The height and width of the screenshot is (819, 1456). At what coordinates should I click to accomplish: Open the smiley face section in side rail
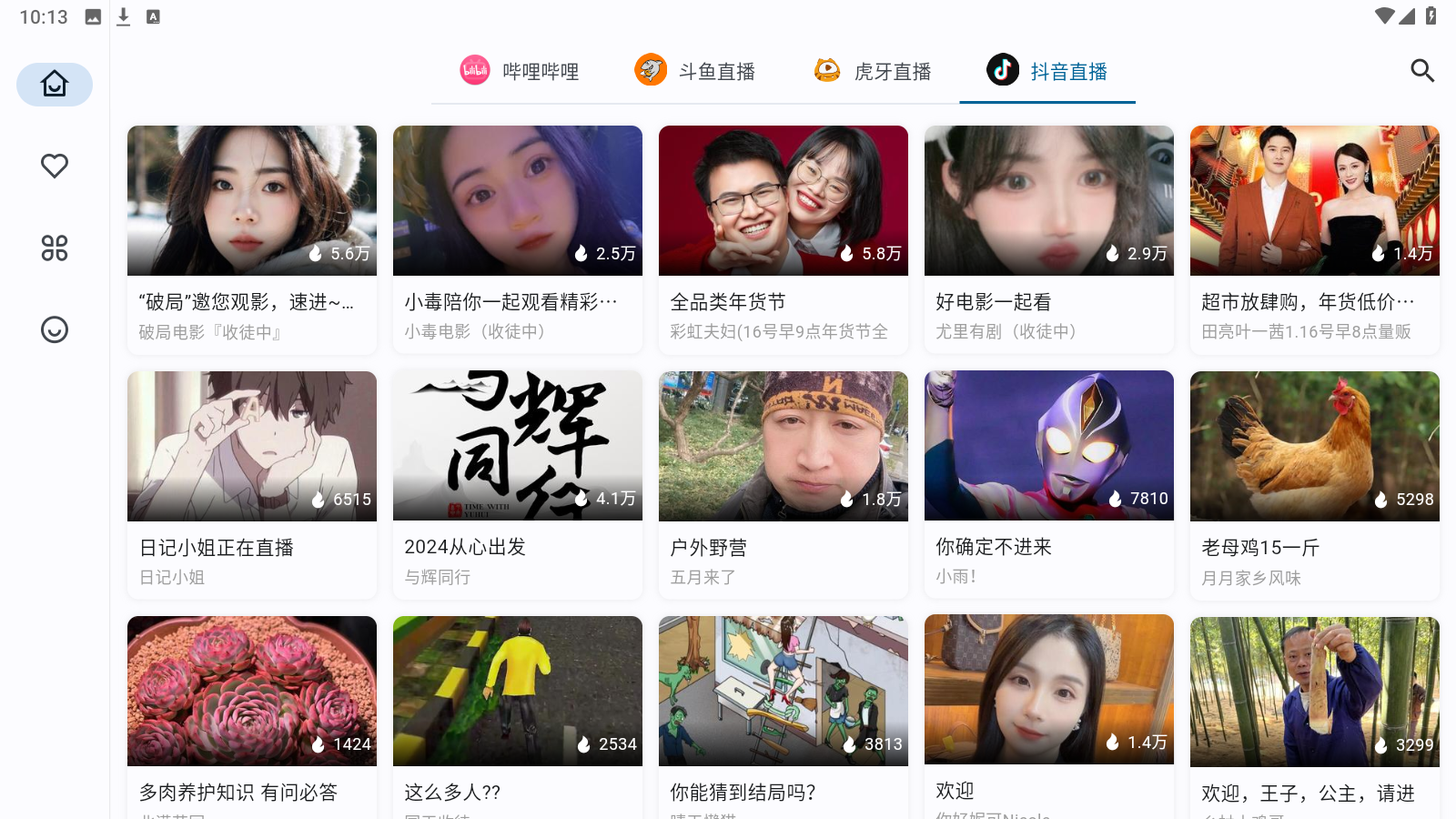point(55,329)
